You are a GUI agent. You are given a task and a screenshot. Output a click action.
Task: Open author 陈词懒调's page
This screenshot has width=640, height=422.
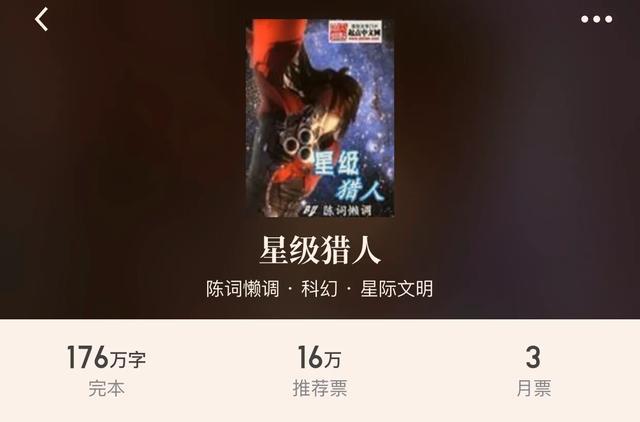coord(242,289)
